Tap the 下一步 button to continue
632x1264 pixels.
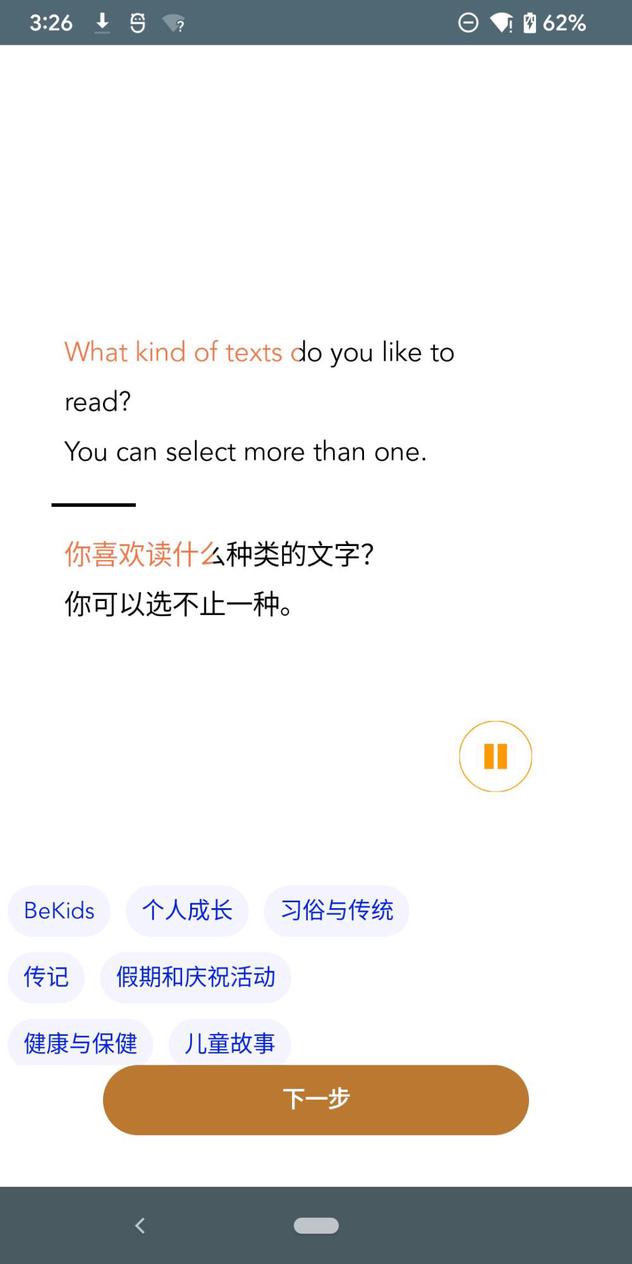[x=315, y=1099]
